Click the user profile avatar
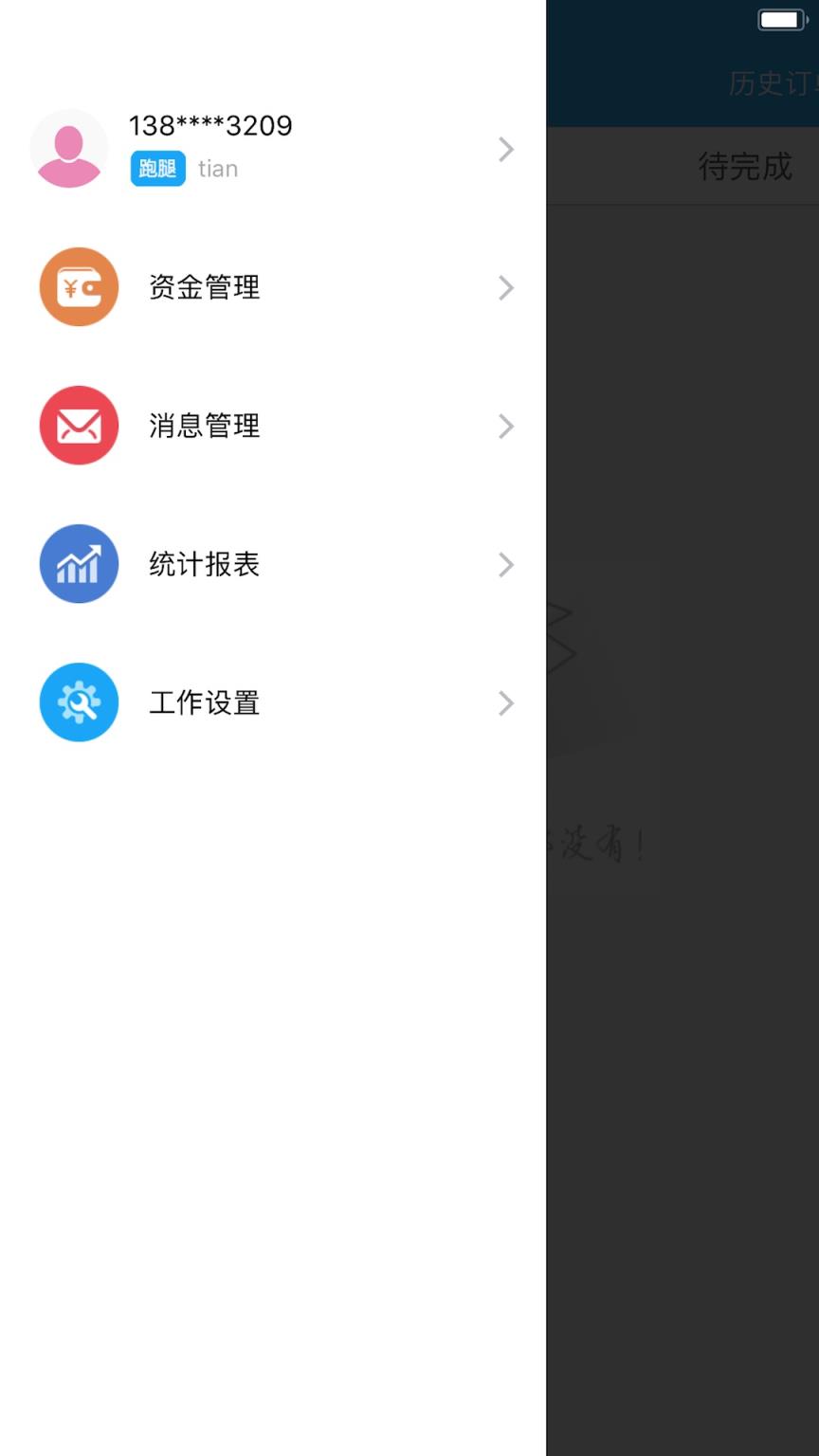This screenshot has width=819, height=1456. 68,149
